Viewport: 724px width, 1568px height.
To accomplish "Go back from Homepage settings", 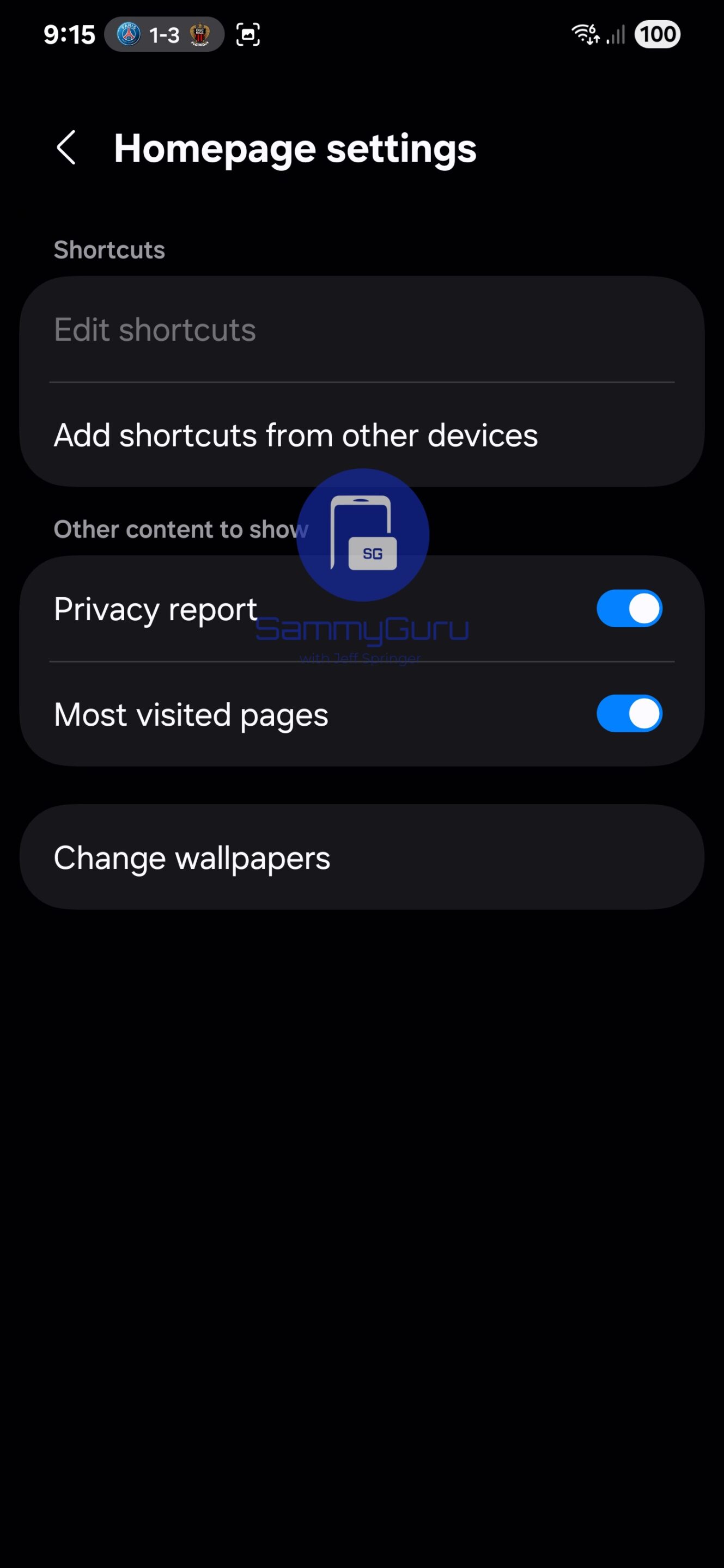I will (66, 148).
